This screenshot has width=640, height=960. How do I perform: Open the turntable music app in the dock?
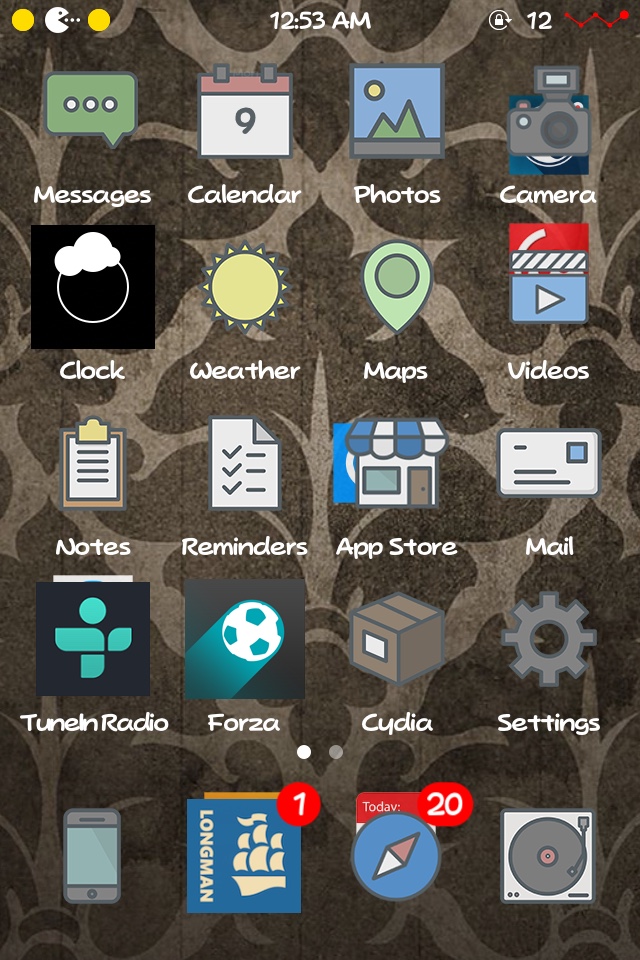tap(548, 856)
